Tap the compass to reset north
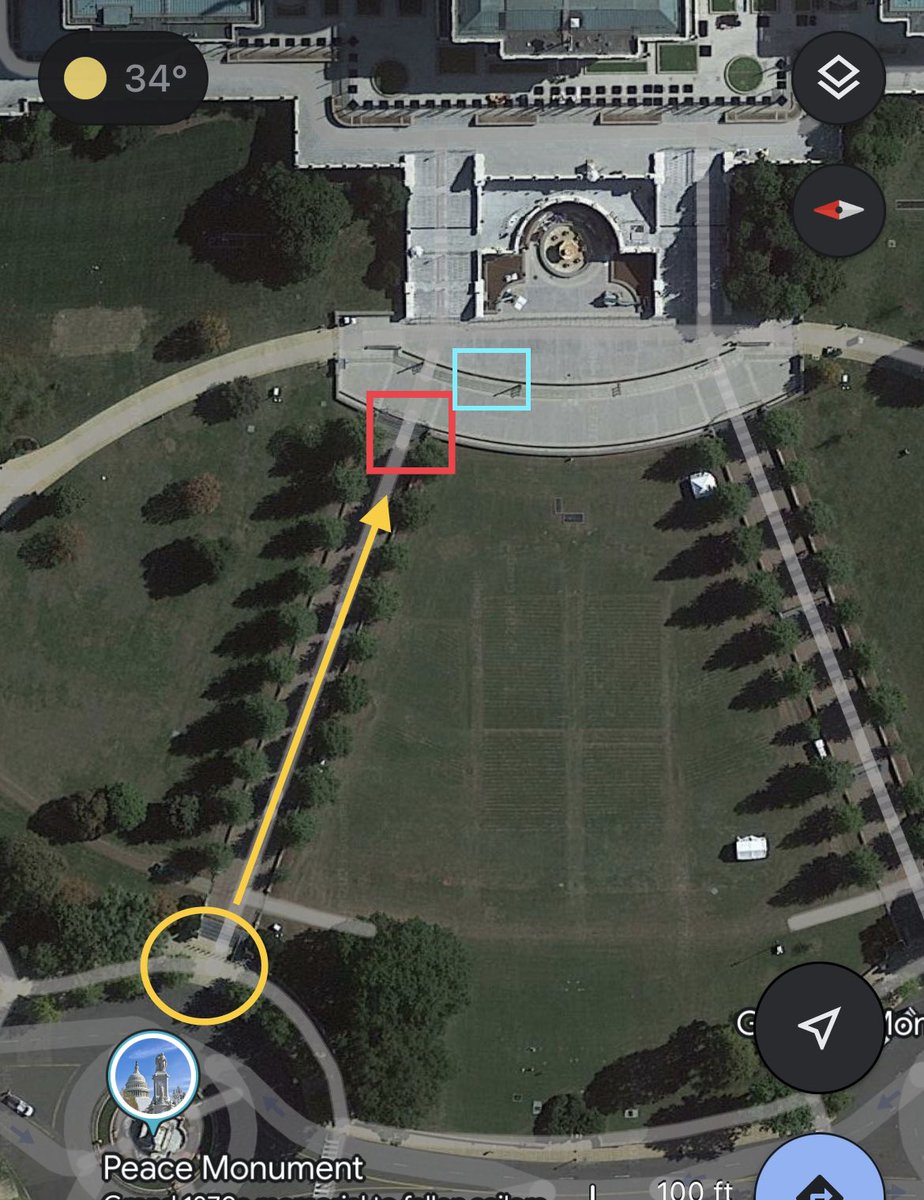Image resolution: width=924 pixels, height=1200 pixels. (x=838, y=210)
